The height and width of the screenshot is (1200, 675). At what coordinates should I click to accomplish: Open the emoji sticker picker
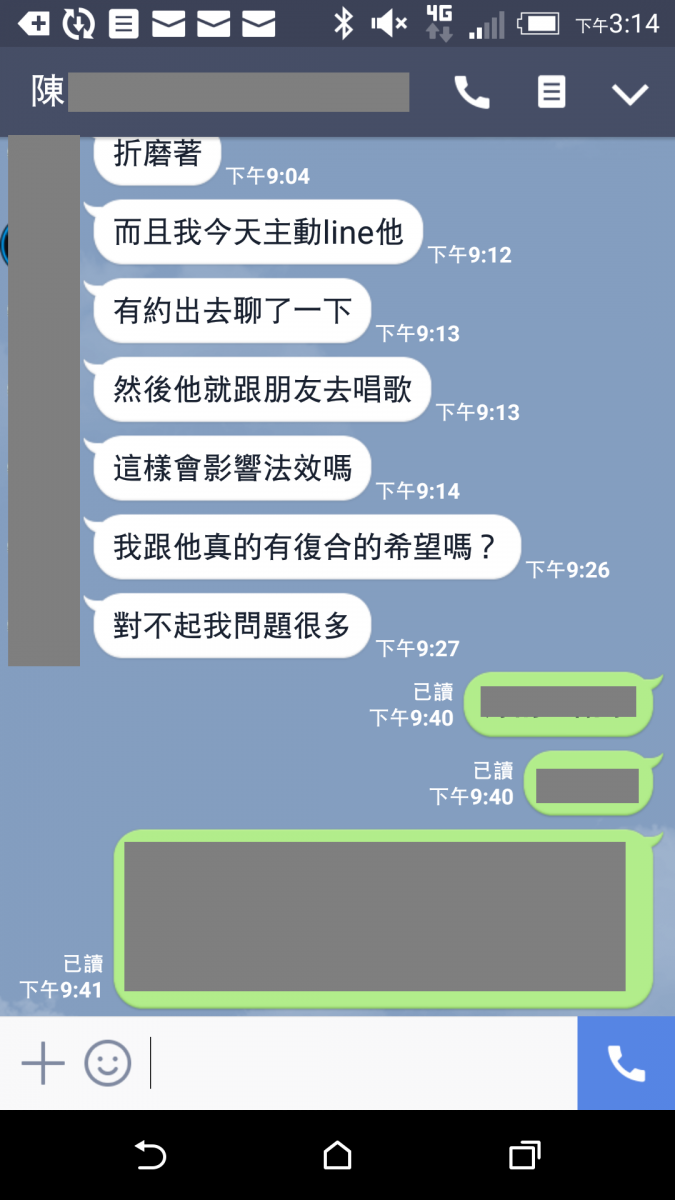coord(107,1063)
